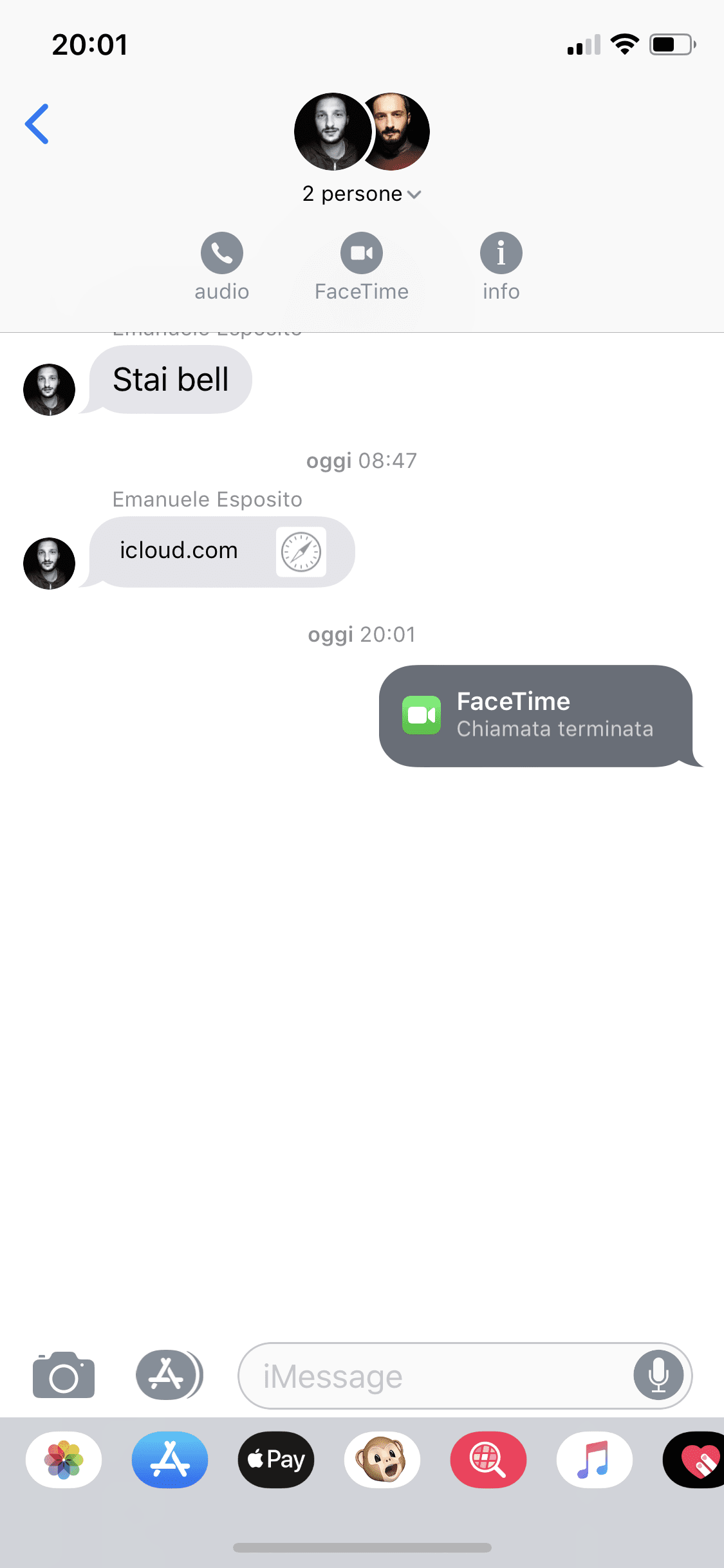Viewport: 724px width, 1568px height.
Task: Open the Animoji monkey app
Action: click(x=382, y=1459)
